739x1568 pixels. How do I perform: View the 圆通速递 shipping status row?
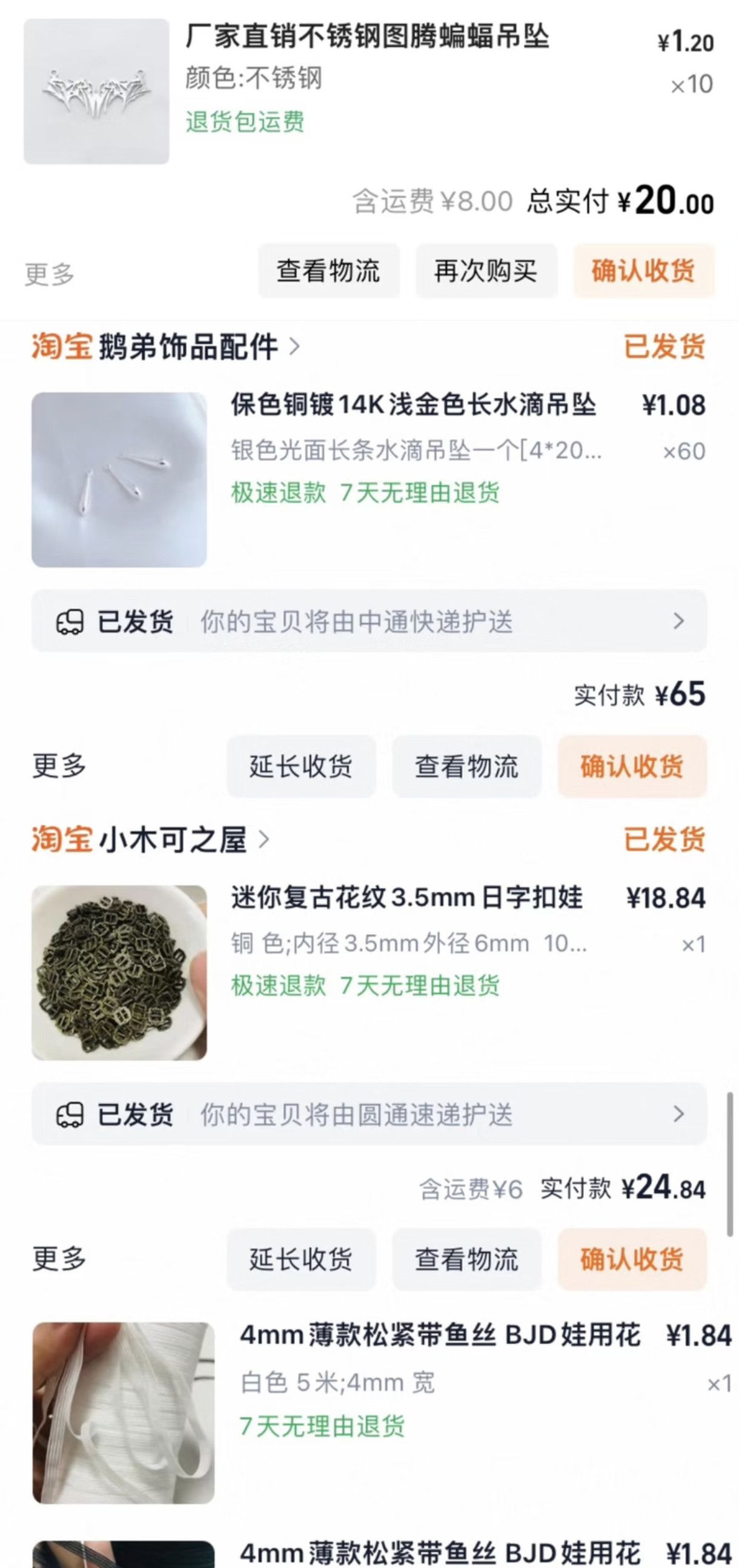[x=368, y=1115]
